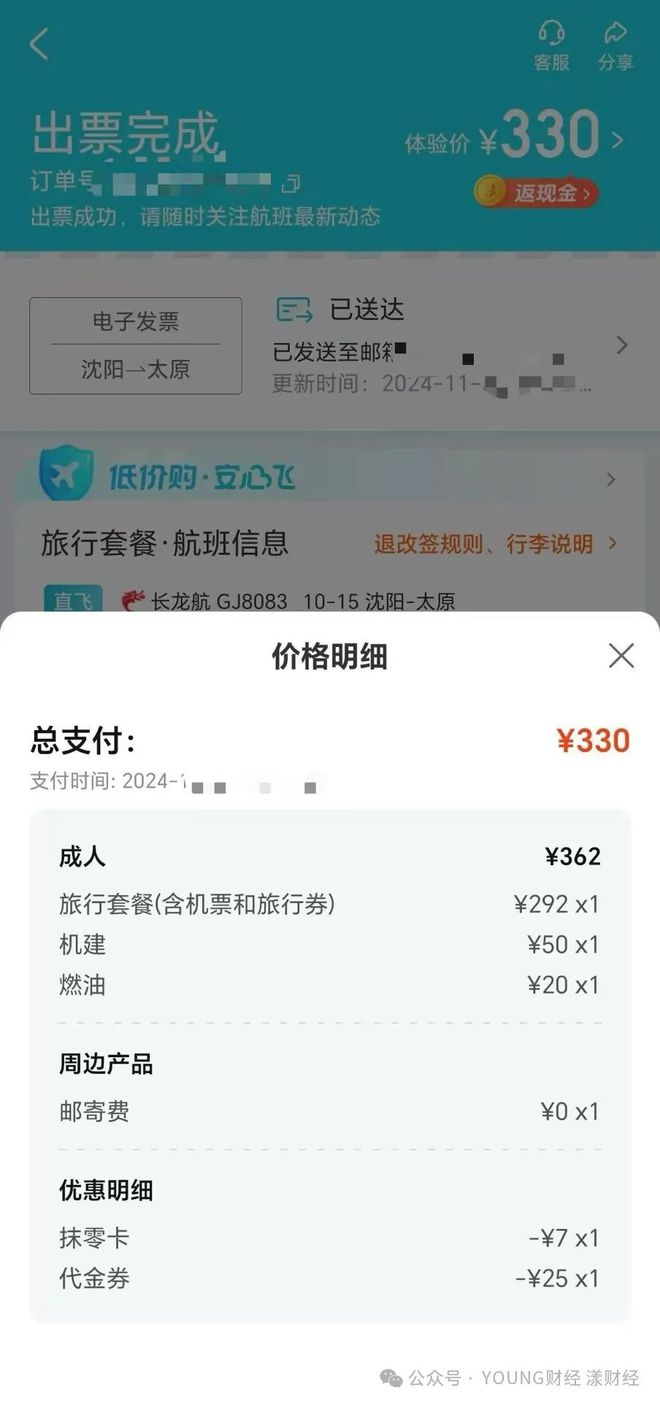Go back with the top-left arrow
The width and height of the screenshot is (660, 1404).
[39, 45]
